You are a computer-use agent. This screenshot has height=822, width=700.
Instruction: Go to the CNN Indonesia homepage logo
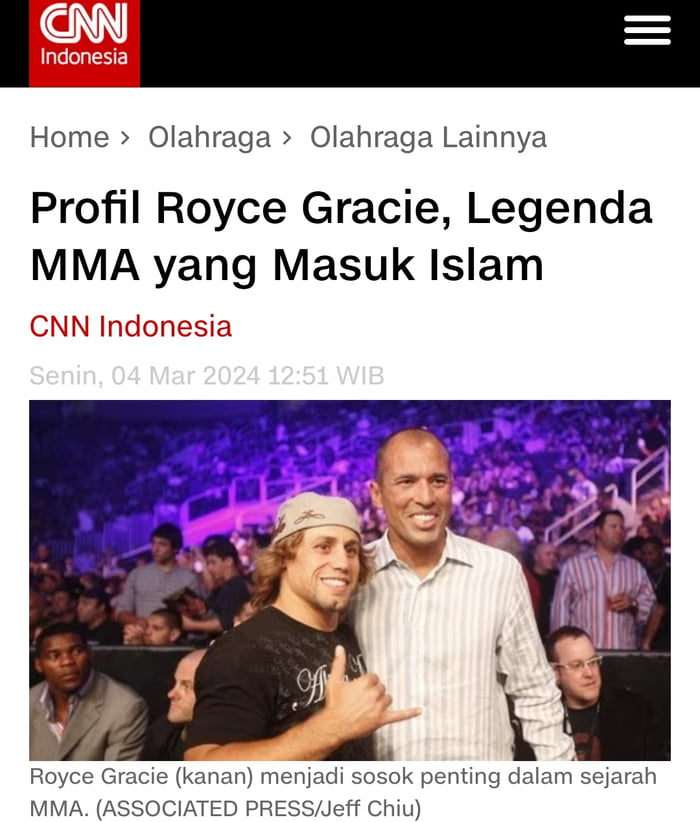[x=84, y=42]
